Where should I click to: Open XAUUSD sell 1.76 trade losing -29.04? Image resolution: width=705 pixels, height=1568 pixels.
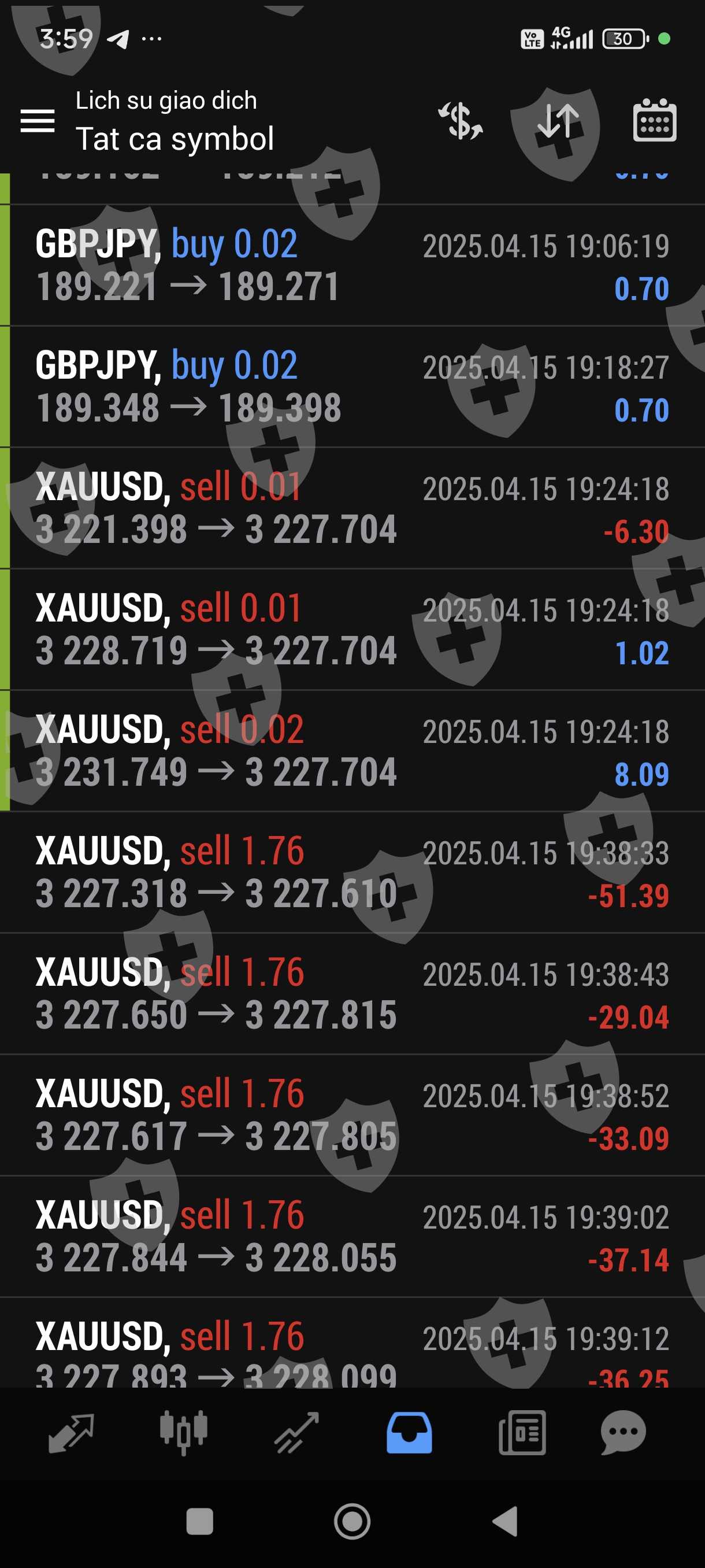click(353, 994)
